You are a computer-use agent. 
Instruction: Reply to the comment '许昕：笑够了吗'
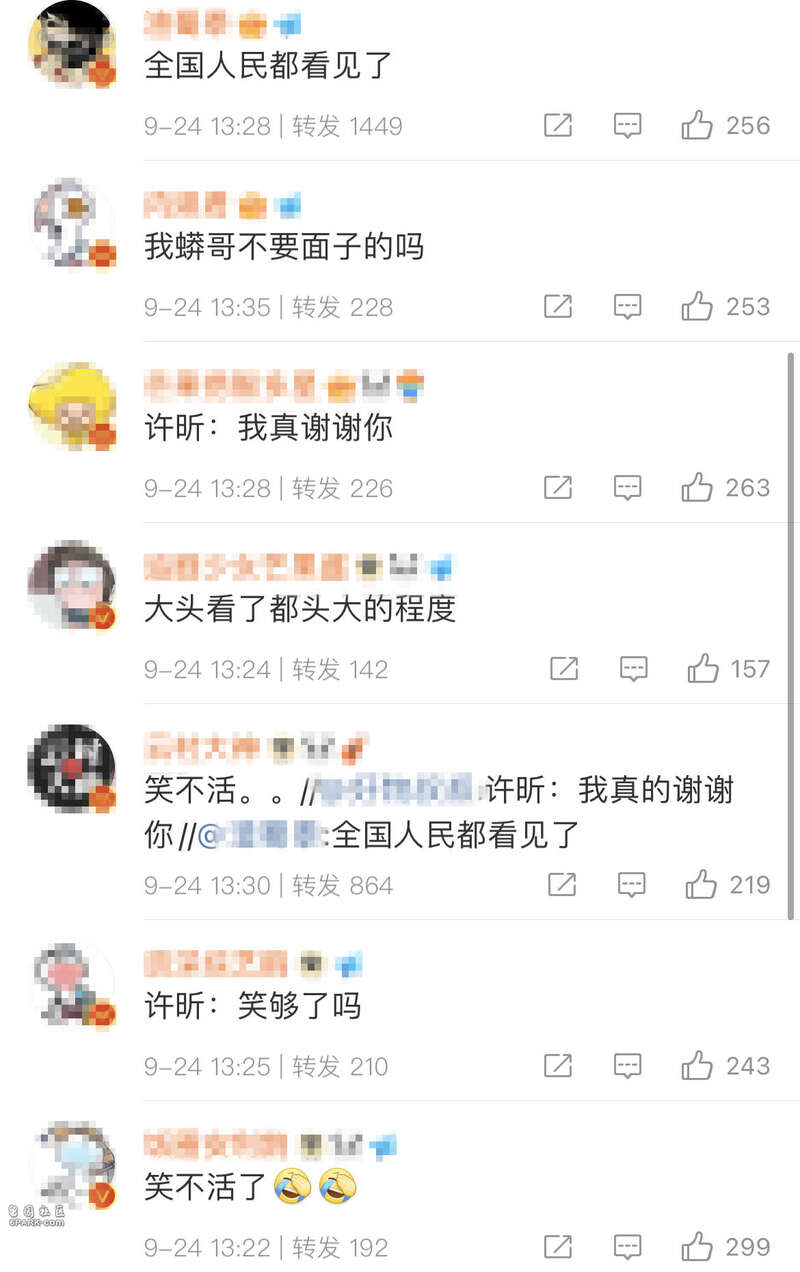click(x=627, y=1066)
